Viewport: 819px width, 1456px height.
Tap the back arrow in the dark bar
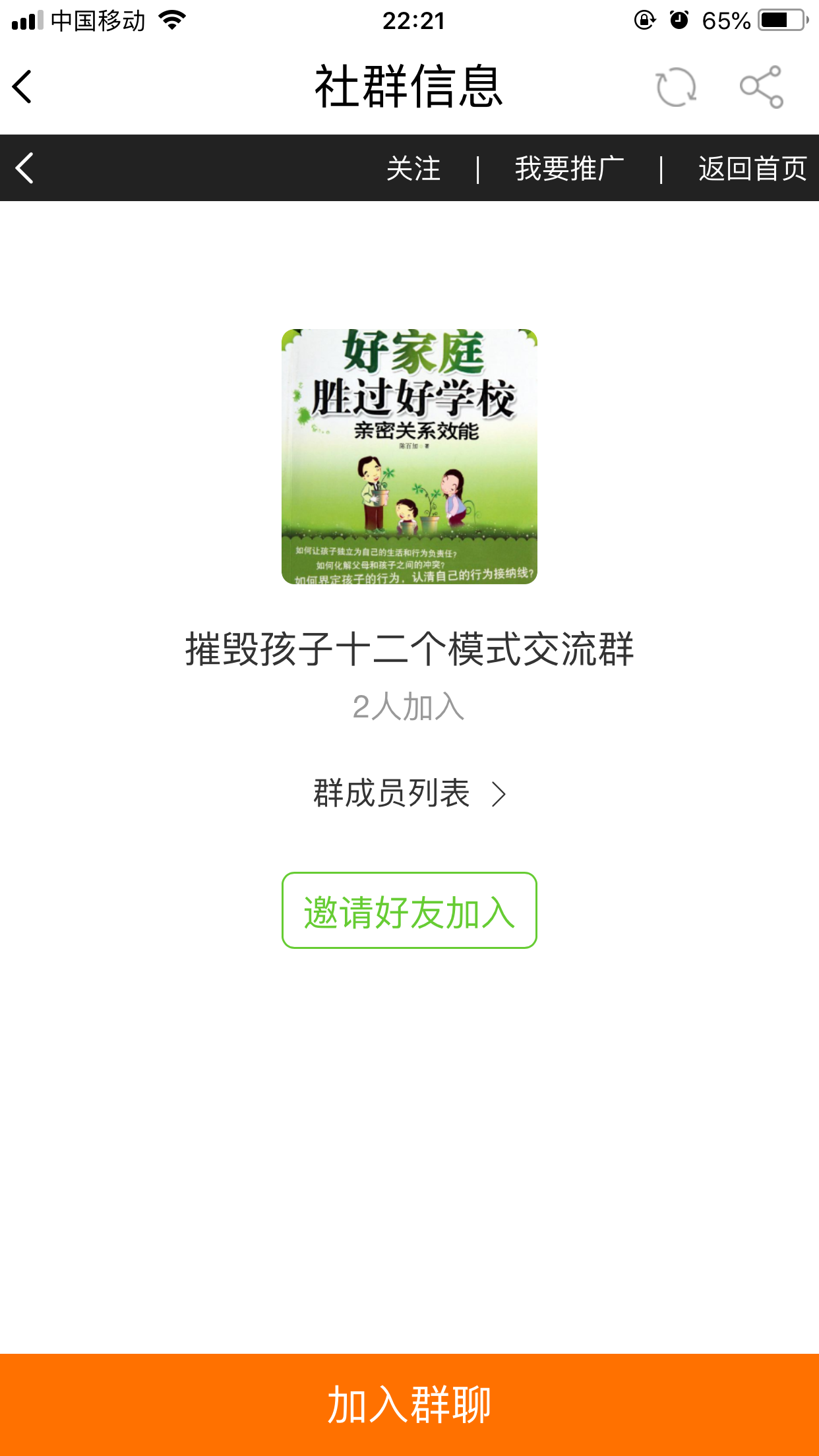coord(24,168)
